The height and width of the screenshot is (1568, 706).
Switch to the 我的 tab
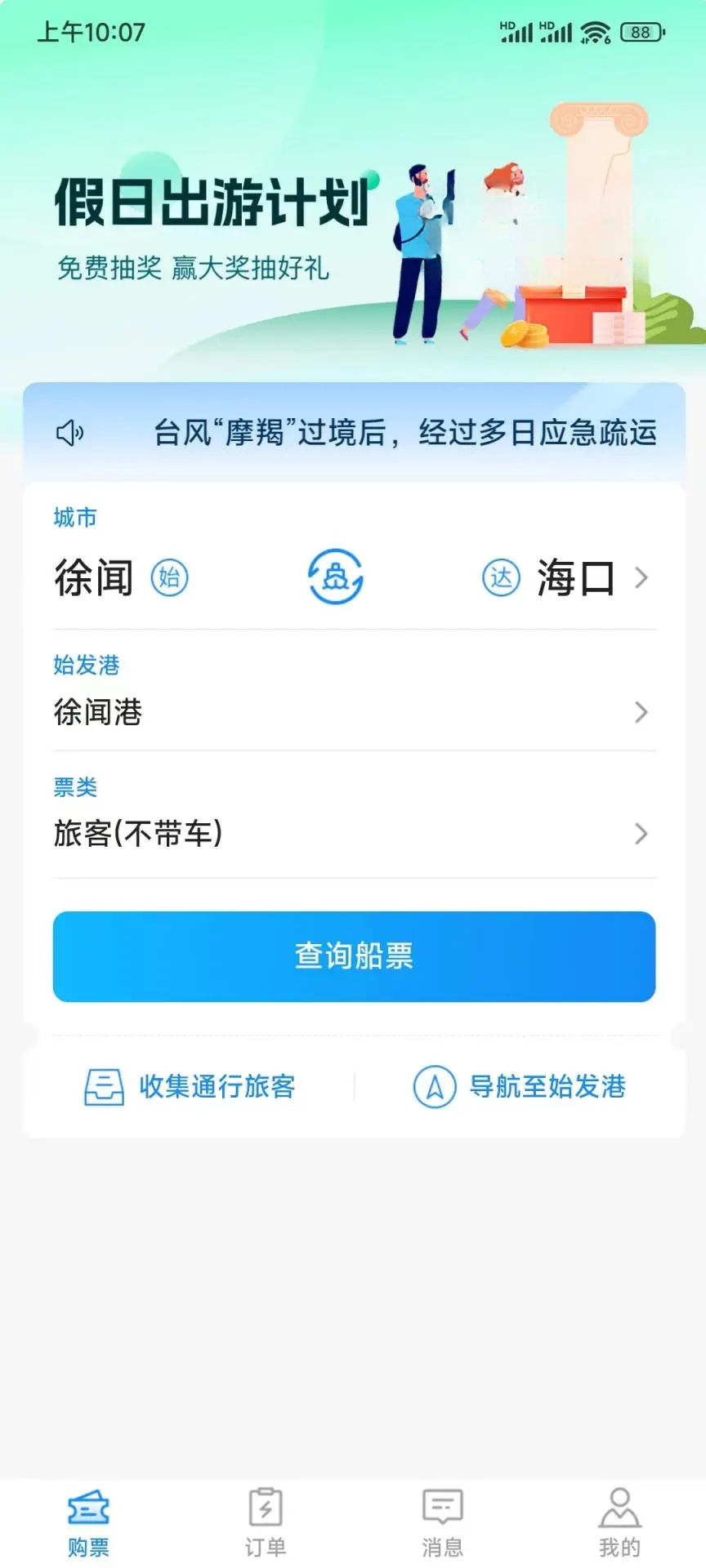[619, 1522]
